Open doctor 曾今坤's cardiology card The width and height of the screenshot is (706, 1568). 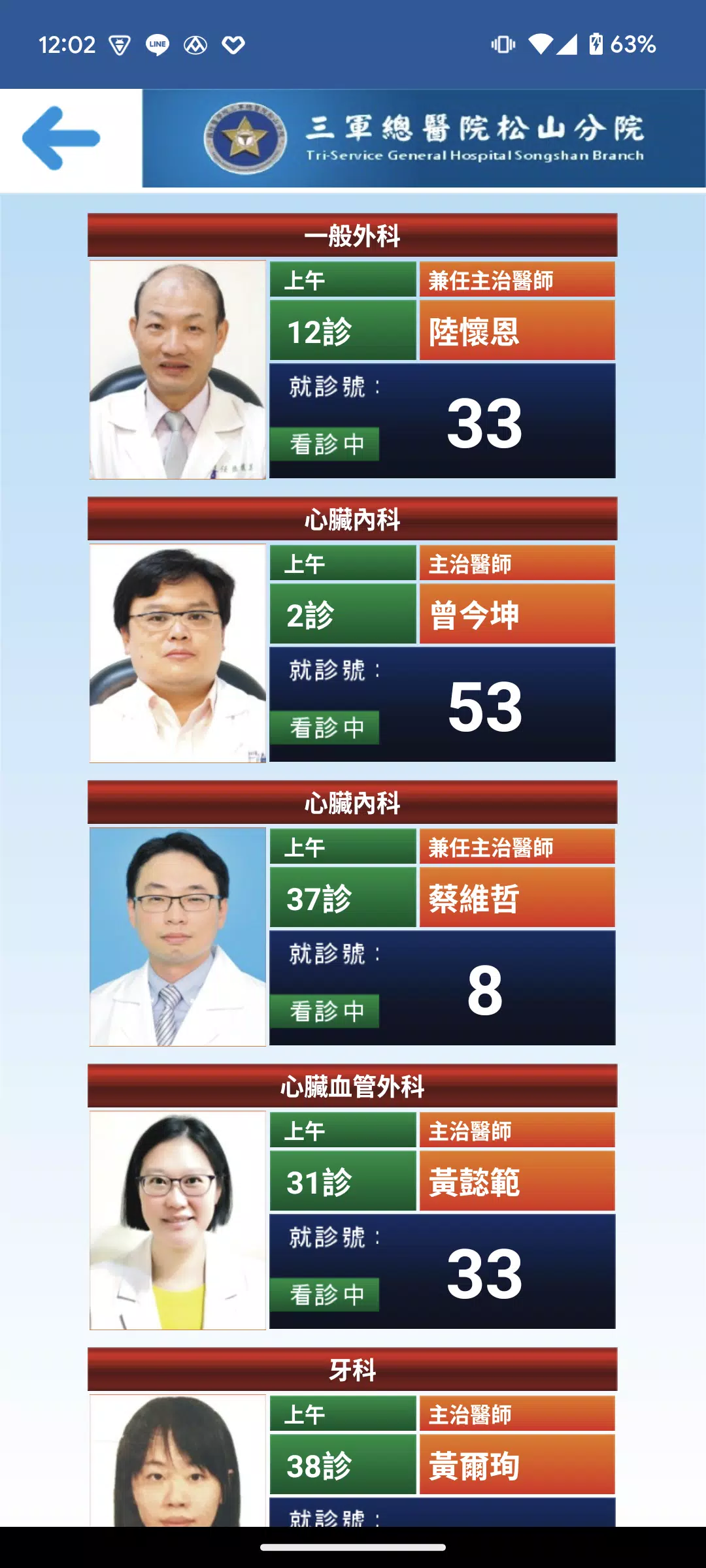(353, 653)
